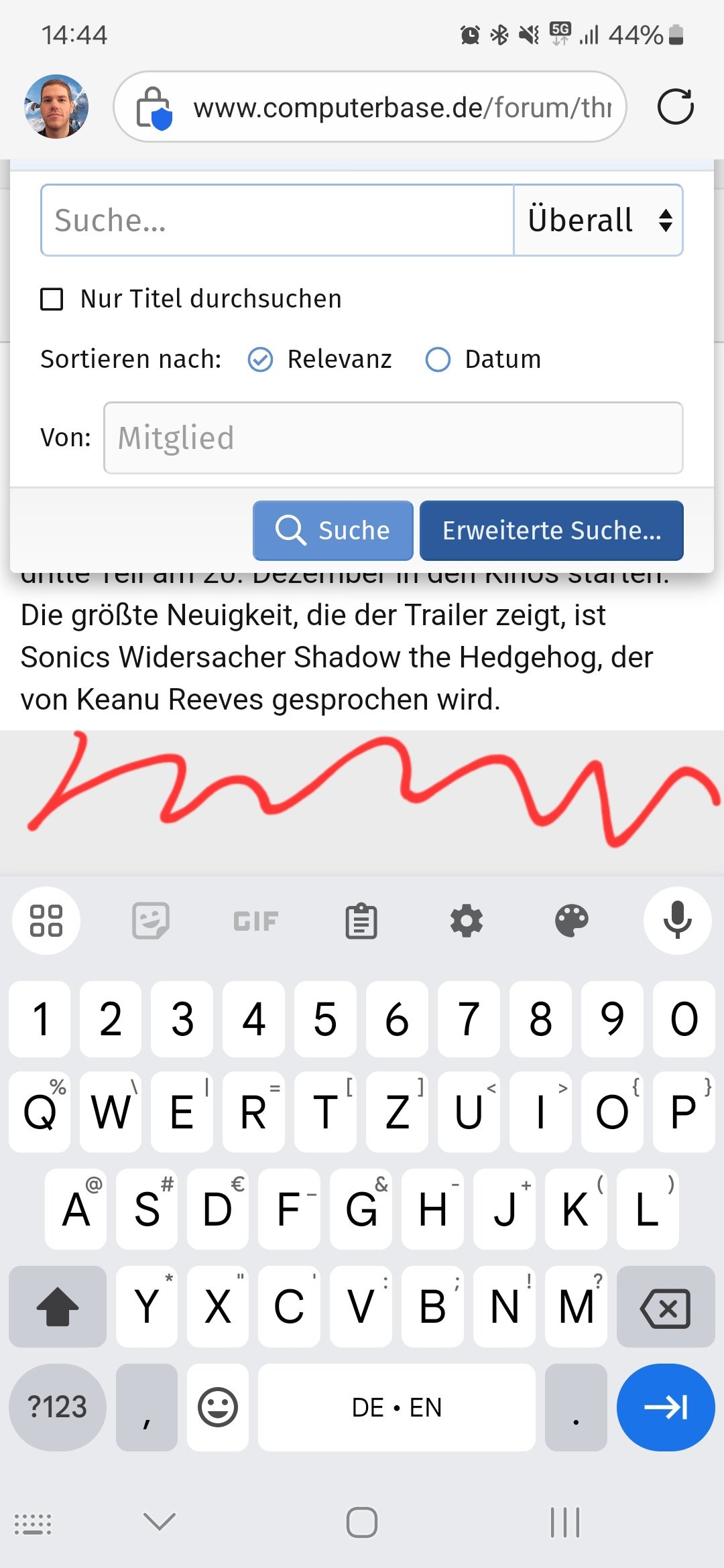Tap the Suche... search text field

click(x=276, y=220)
